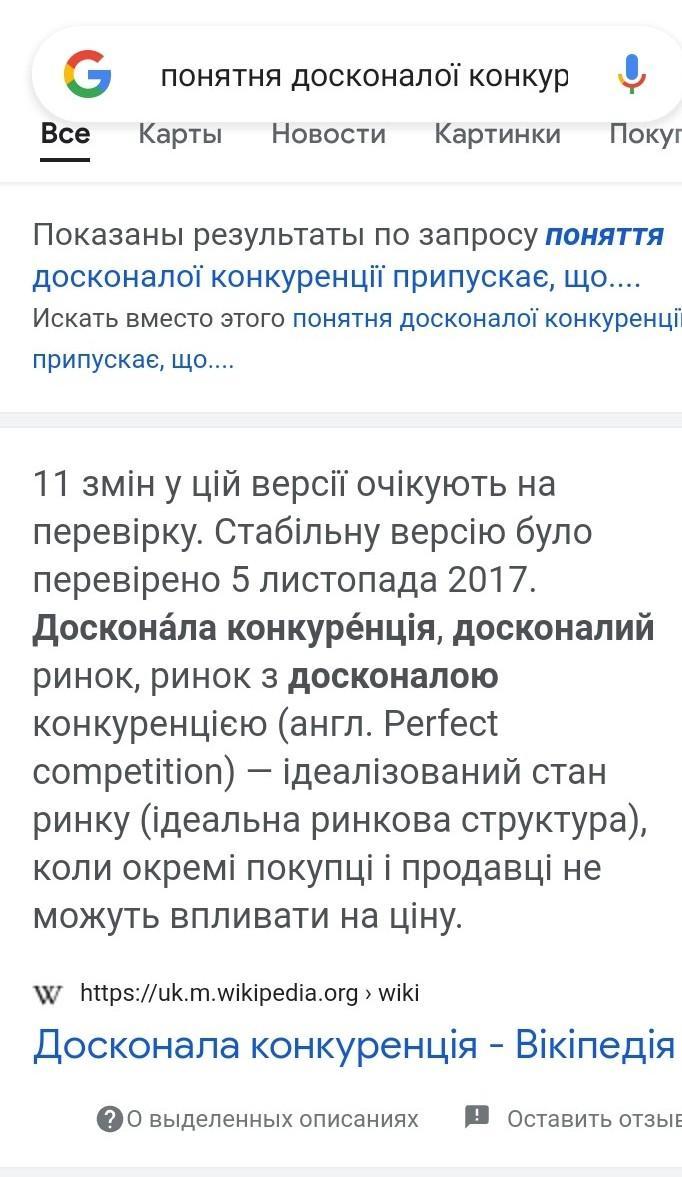This screenshot has height=1177, width=682.
Task: Switch to the Карты tab
Action: click(180, 134)
